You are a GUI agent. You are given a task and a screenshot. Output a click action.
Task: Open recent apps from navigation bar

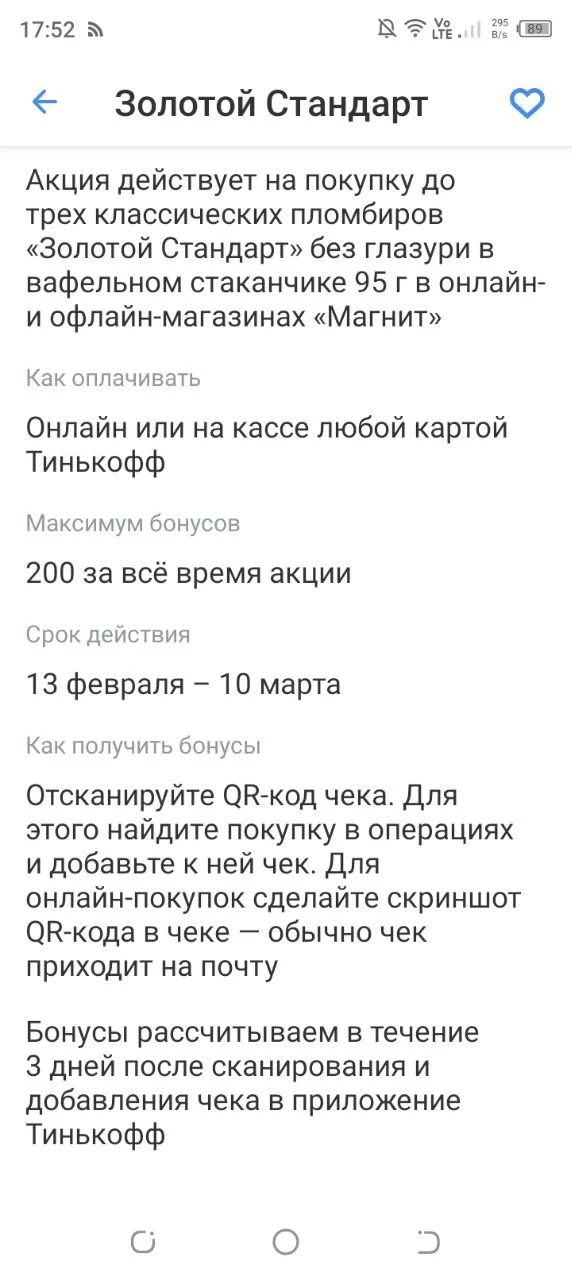point(143,1242)
